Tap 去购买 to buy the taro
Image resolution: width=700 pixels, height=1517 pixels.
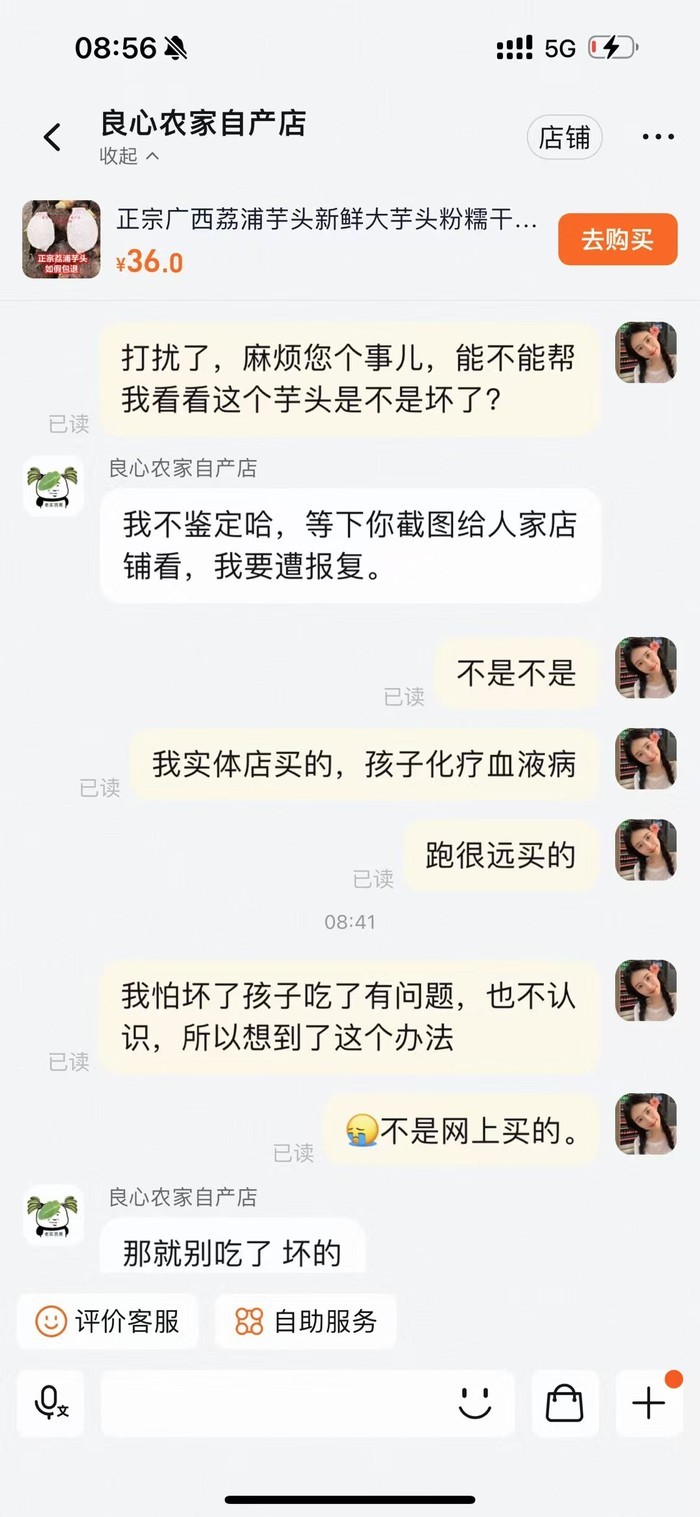pyautogui.click(x=617, y=240)
